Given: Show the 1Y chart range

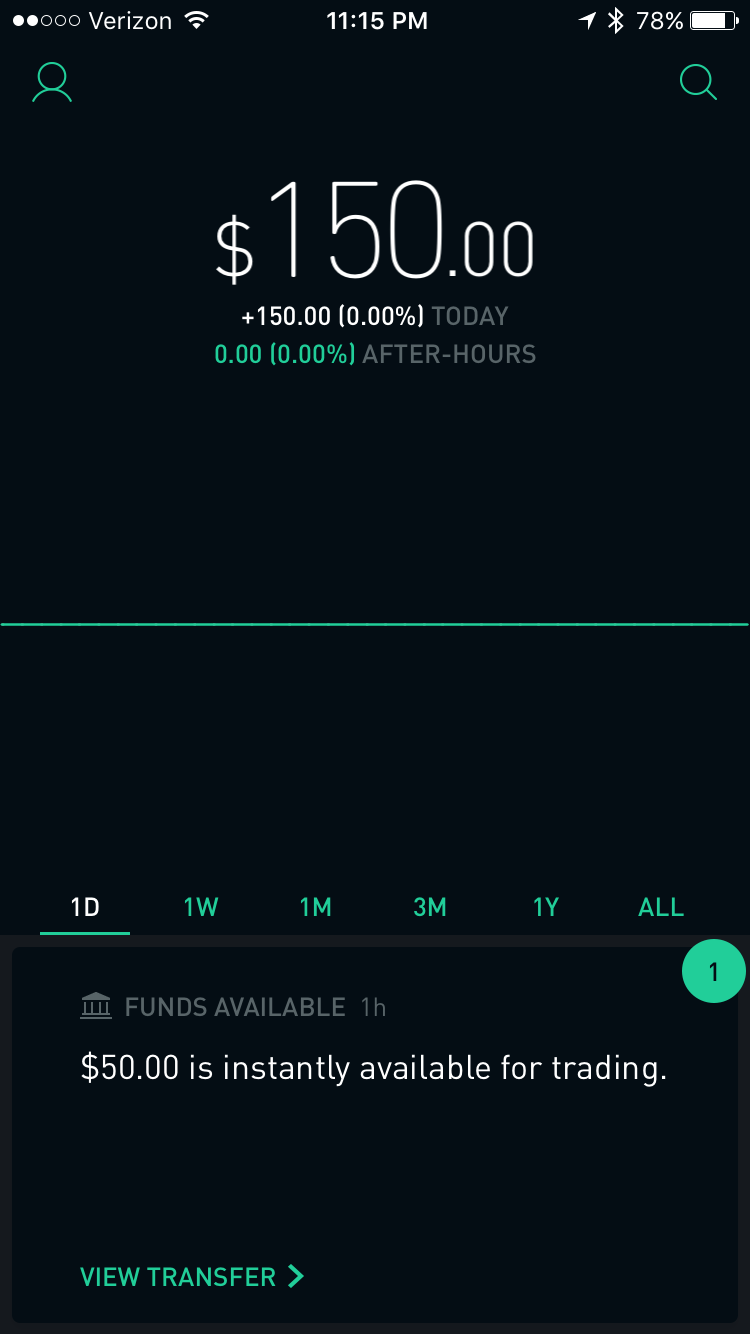Looking at the screenshot, I should pos(545,908).
